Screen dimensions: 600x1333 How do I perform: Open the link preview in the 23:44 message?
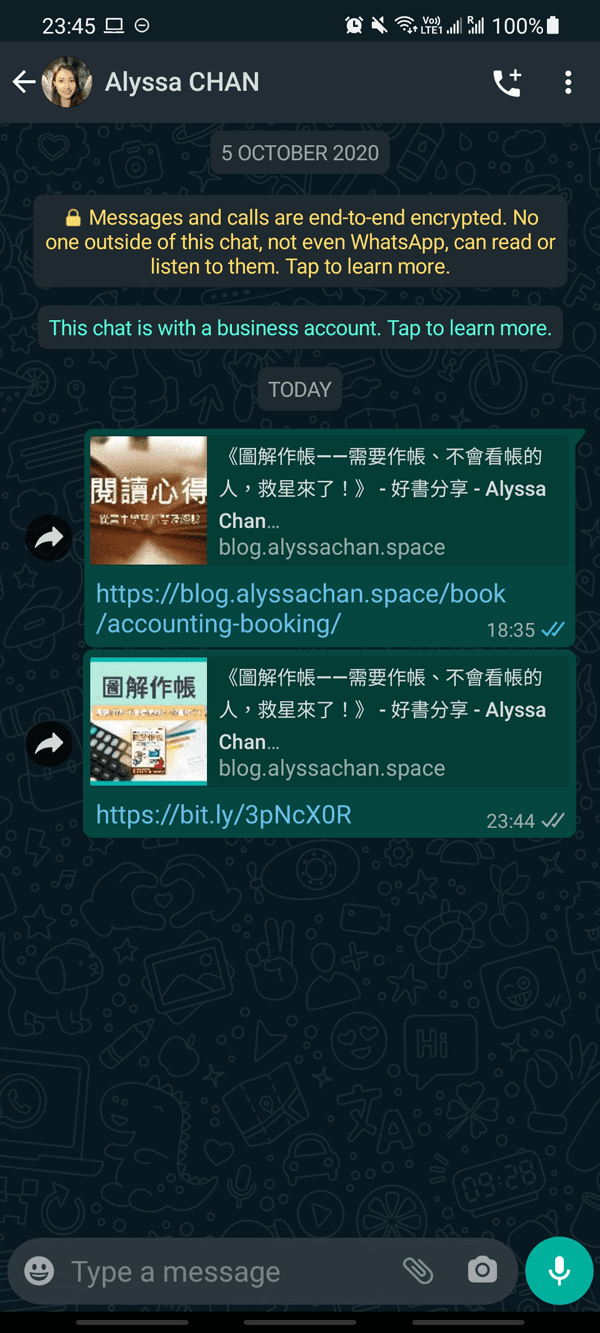pos(330,721)
